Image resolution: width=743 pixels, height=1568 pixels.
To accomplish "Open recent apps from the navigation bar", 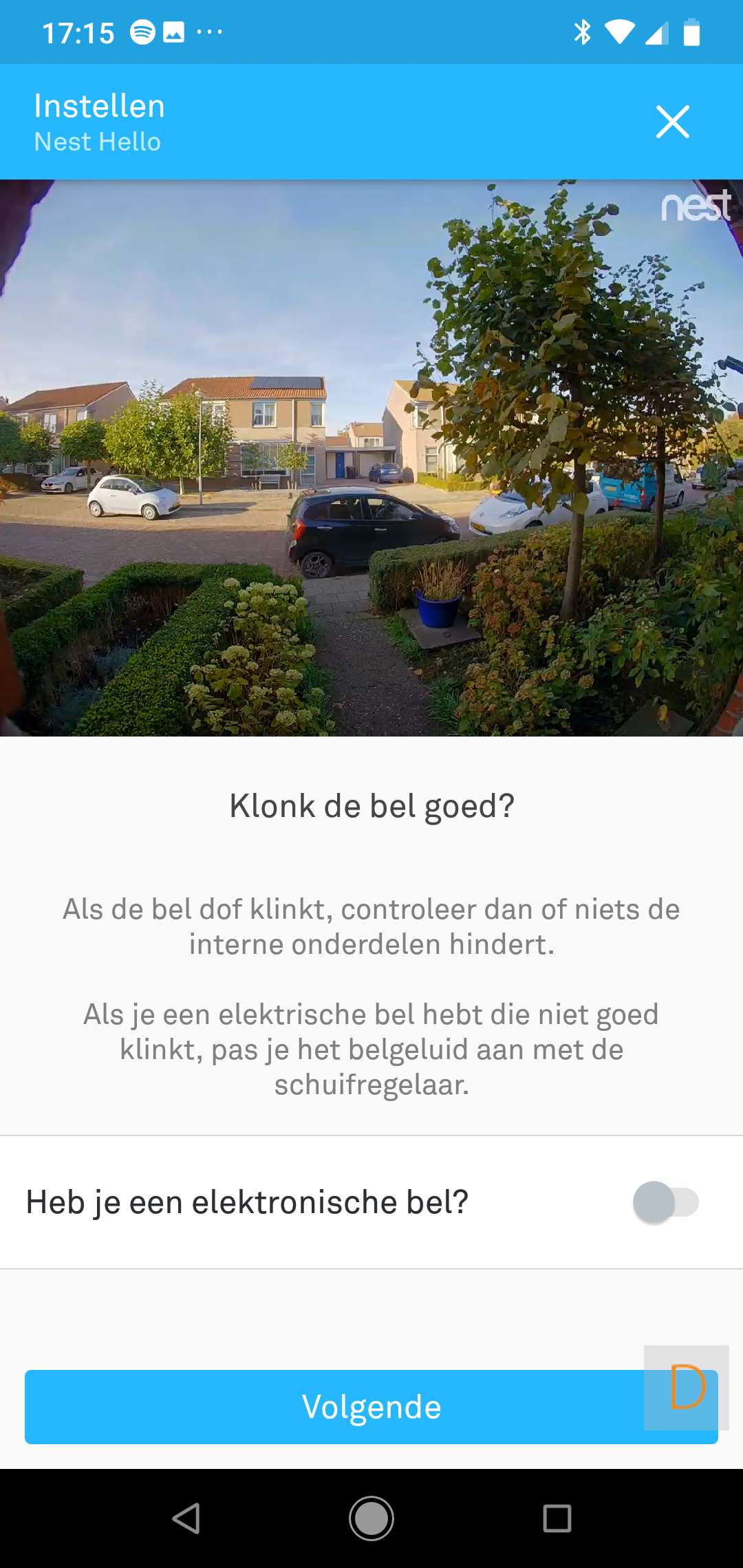I will tap(557, 1518).
